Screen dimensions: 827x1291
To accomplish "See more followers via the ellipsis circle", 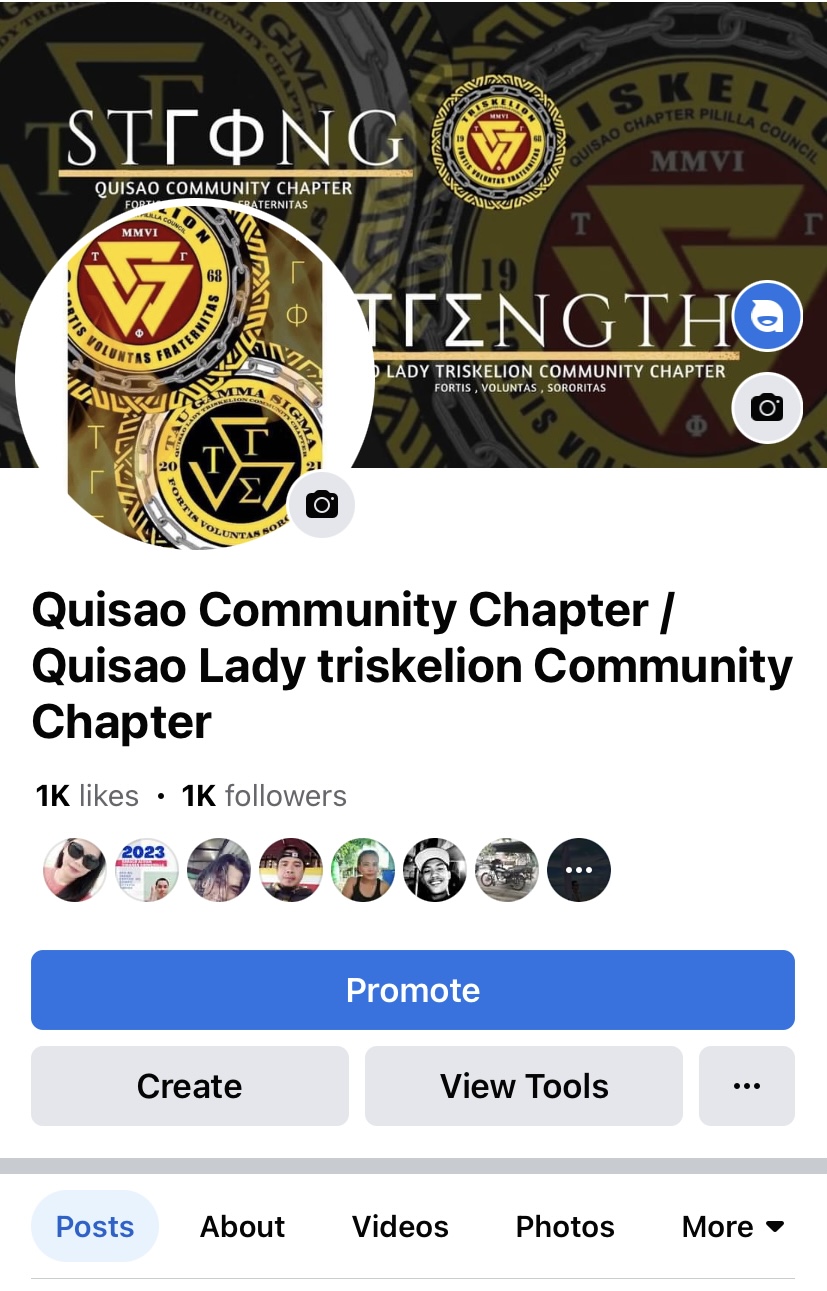I will (x=579, y=870).
